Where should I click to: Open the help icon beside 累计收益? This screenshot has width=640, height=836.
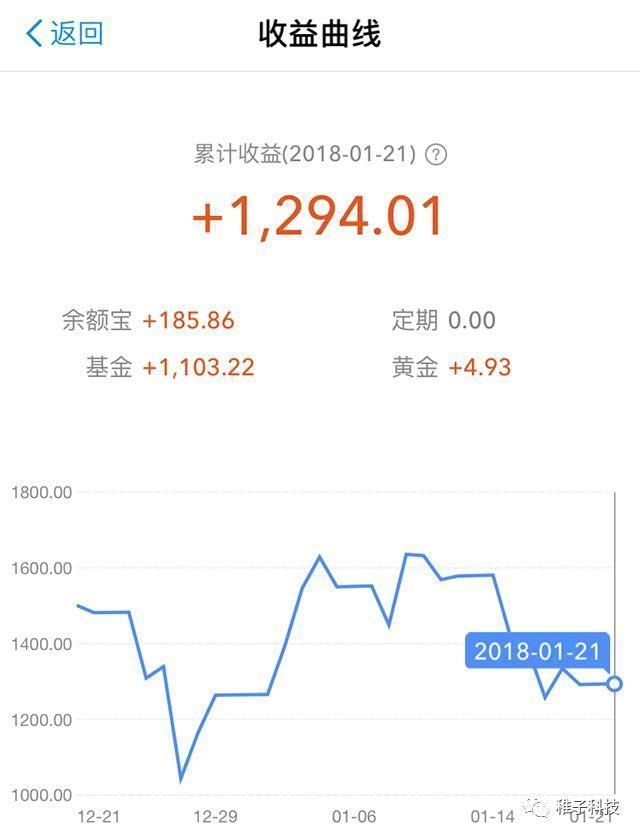pyautogui.click(x=435, y=155)
